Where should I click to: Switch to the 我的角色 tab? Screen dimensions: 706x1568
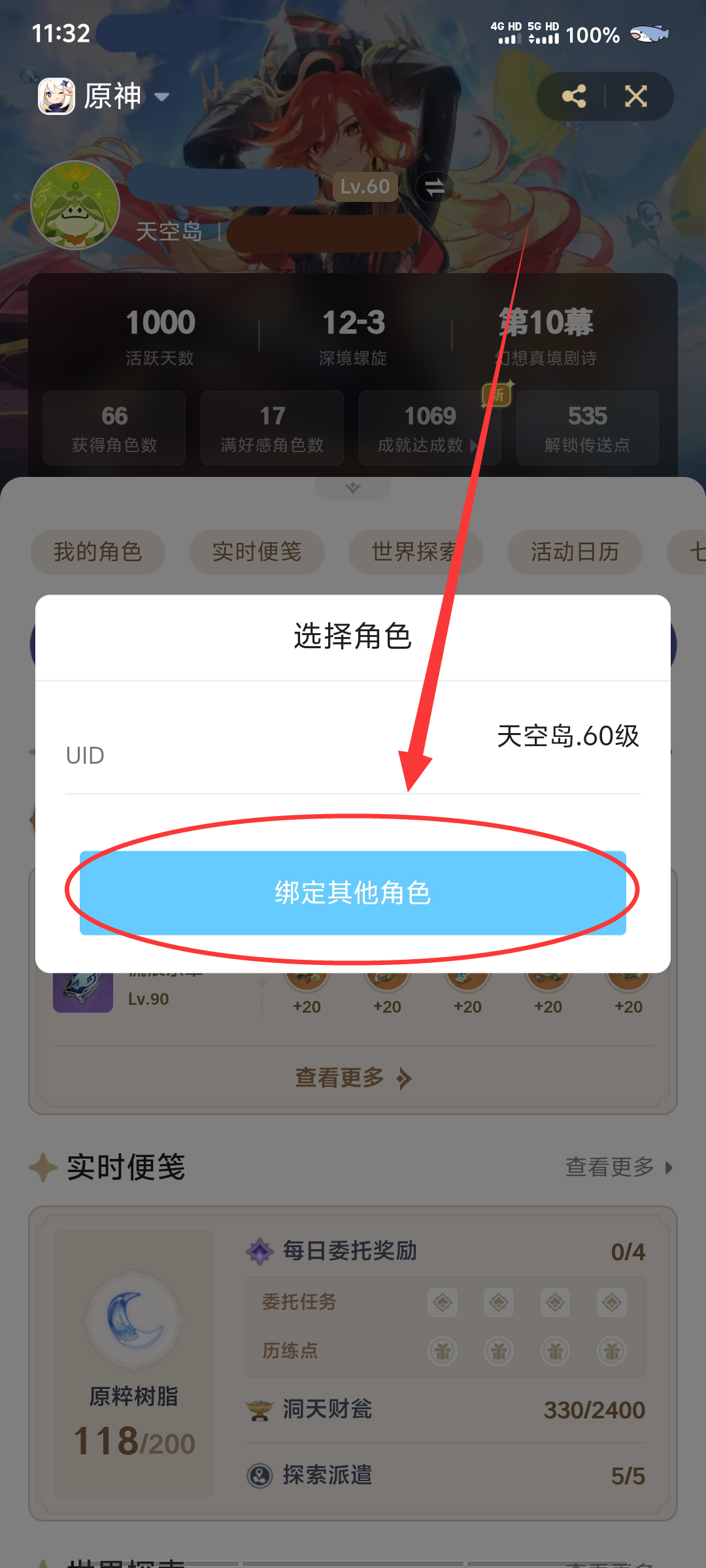tap(97, 552)
